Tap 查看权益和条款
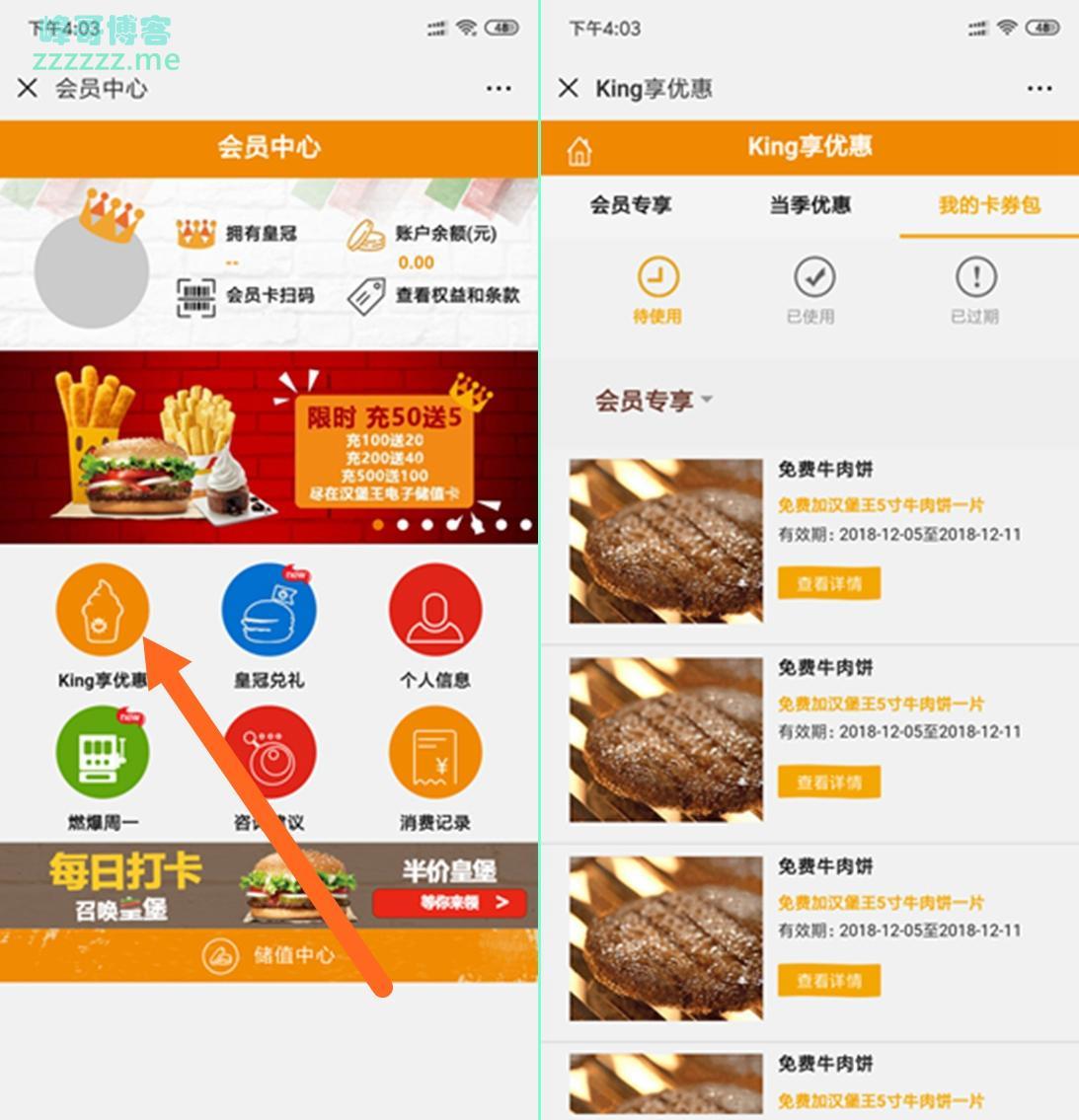This screenshot has width=1079, height=1120. [x=434, y=295]
